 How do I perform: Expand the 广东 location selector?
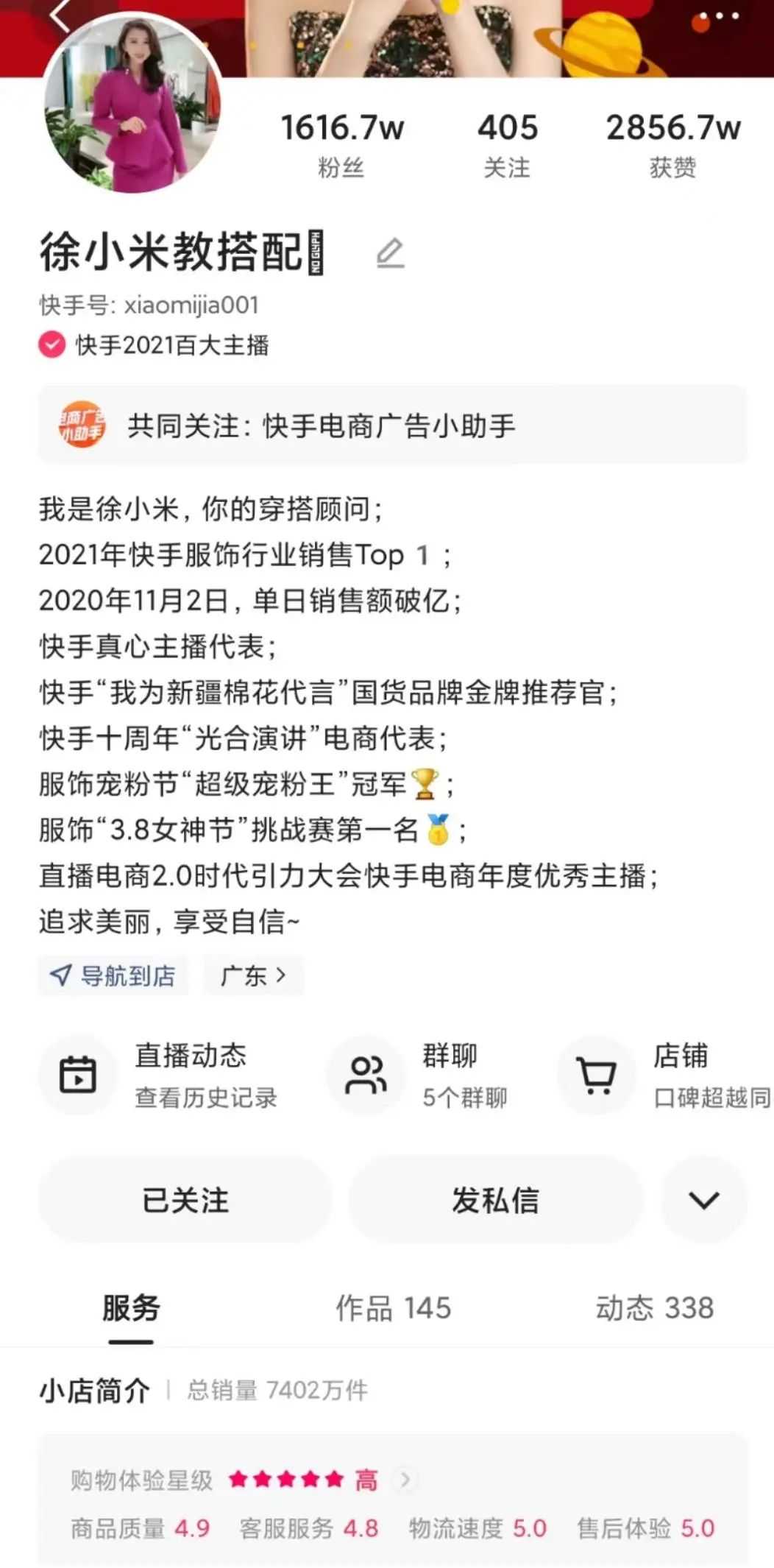[253, 975]
